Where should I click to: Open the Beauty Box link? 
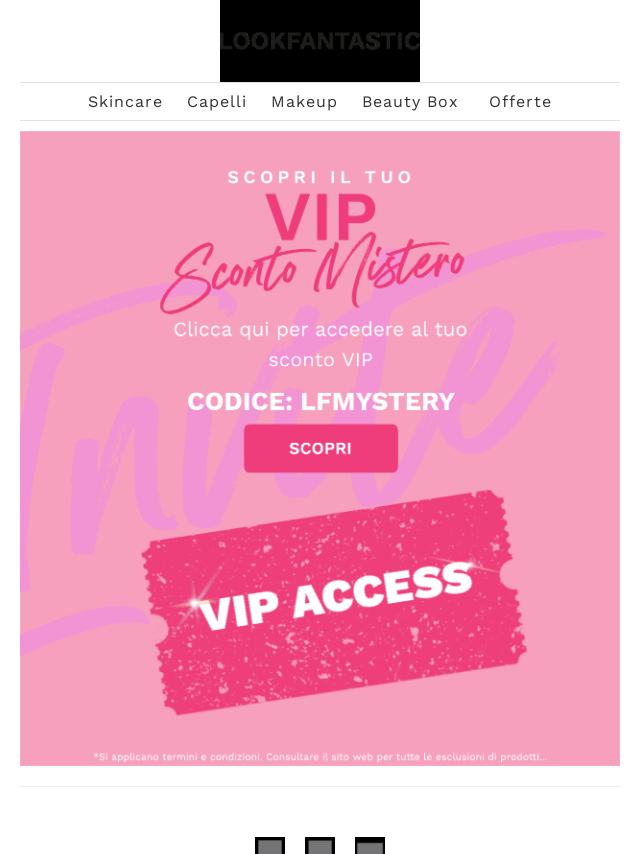click(x=410, y=102)
